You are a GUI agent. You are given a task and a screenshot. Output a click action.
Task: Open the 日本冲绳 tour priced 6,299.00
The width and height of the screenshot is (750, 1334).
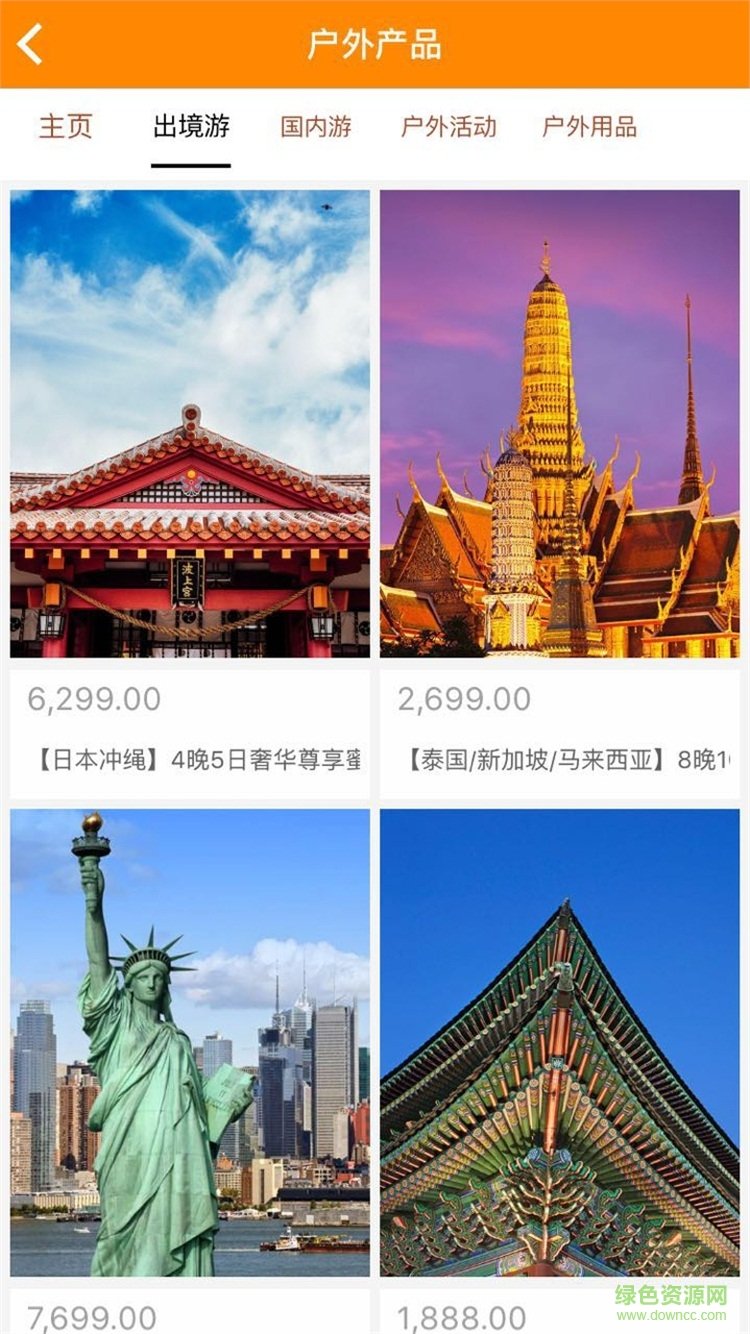pos(190,494)
